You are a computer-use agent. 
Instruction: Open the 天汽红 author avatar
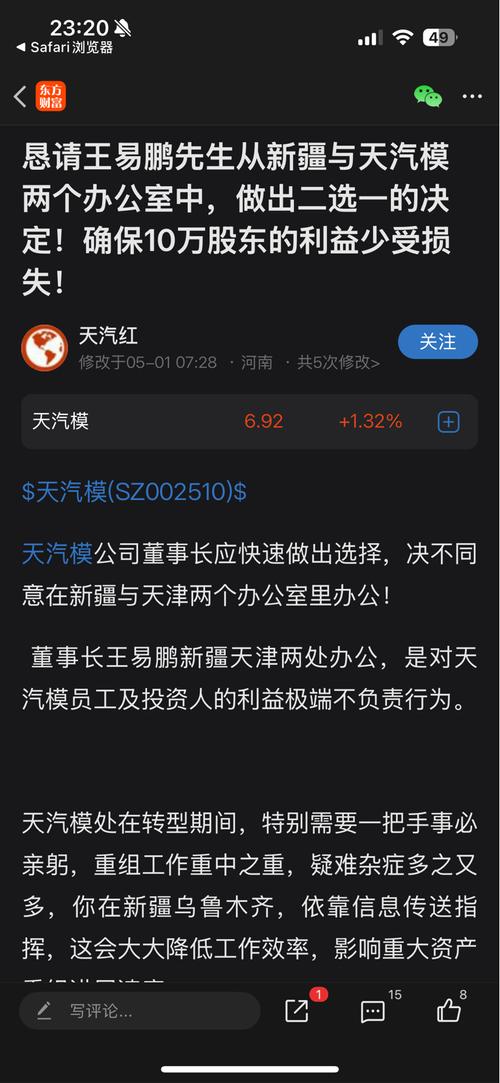tap(45, 348)
